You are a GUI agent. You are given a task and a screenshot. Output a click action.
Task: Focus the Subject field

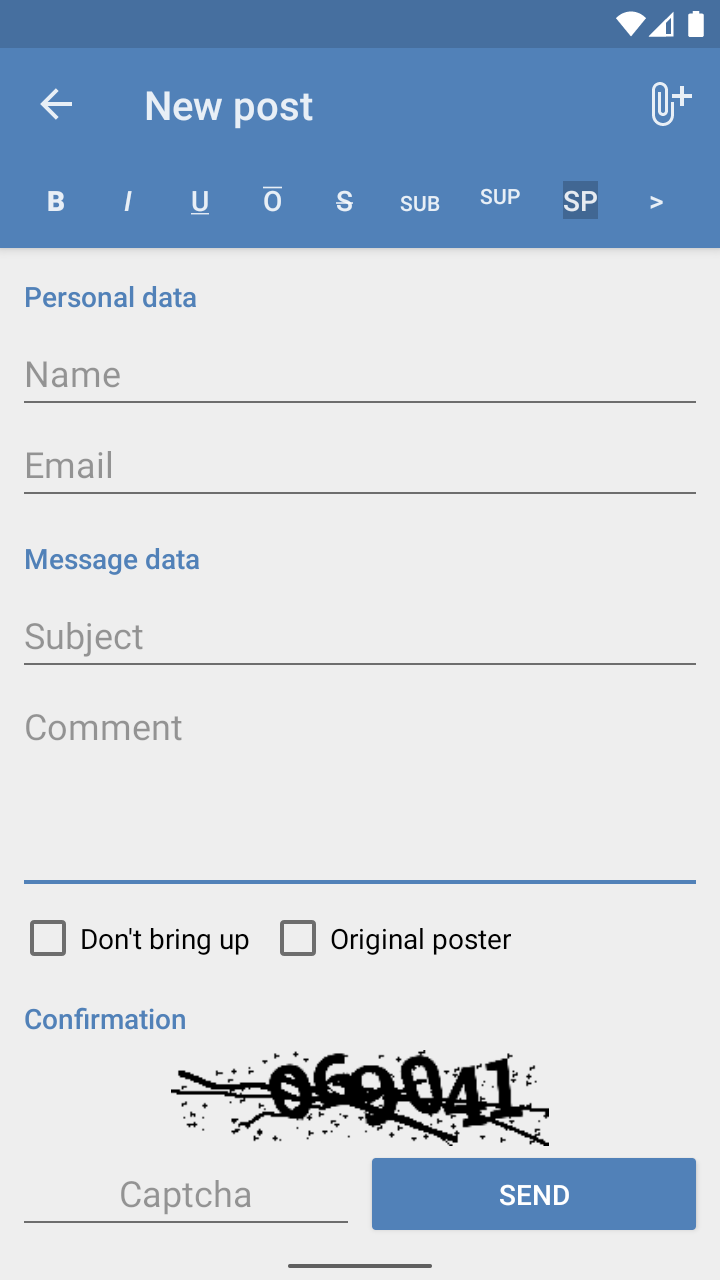point(360,637)
